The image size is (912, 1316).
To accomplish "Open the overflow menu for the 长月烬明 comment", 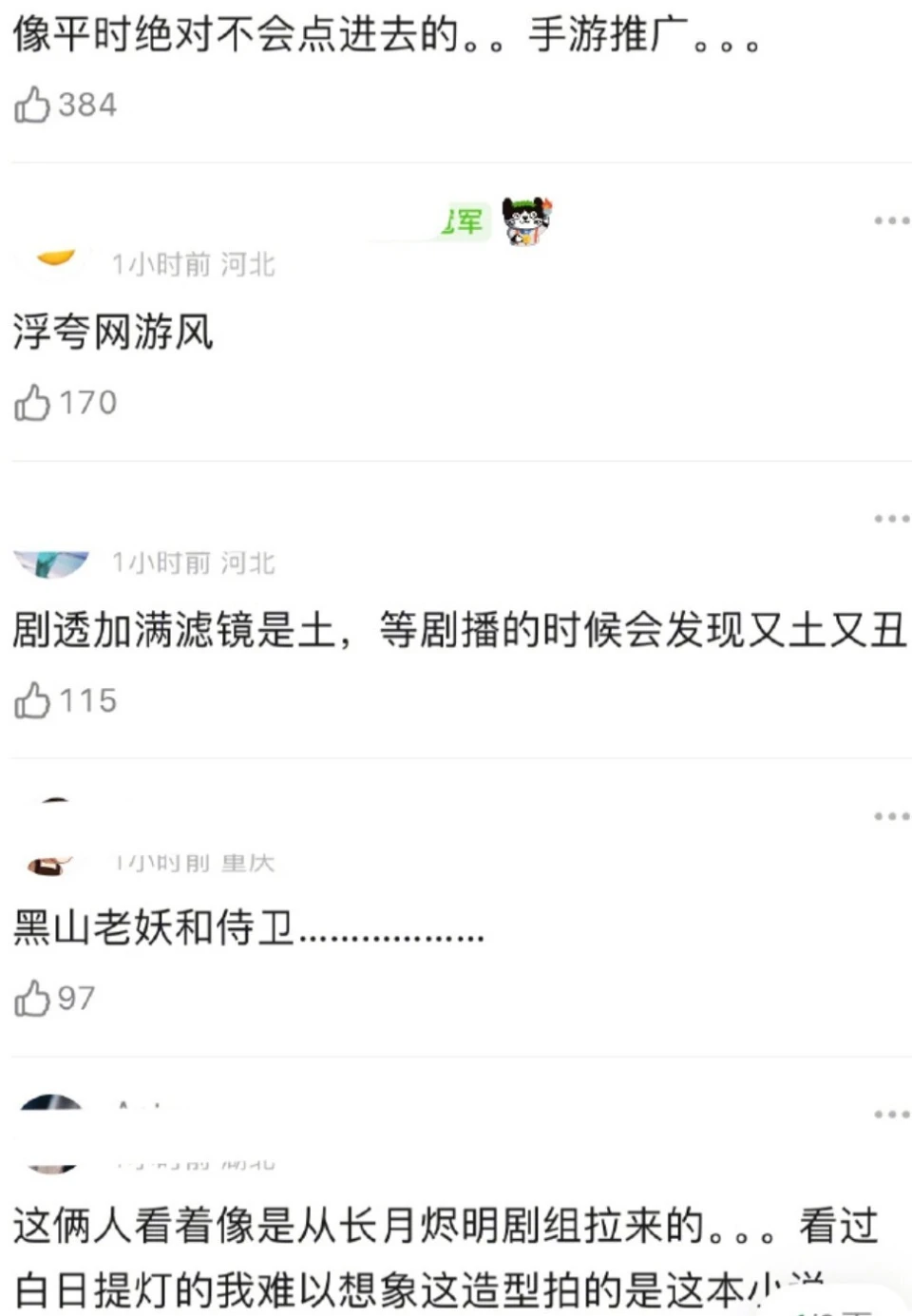I will [891, 1115].
